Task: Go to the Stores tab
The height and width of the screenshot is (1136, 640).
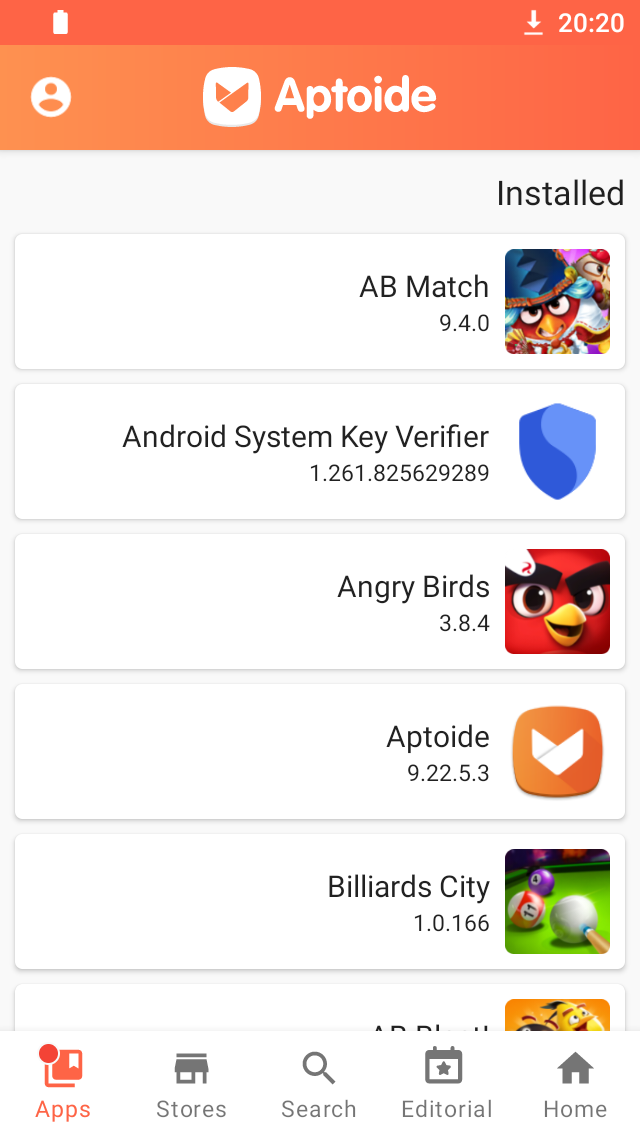Action: pyautogui.click(x=191, y=1083)
